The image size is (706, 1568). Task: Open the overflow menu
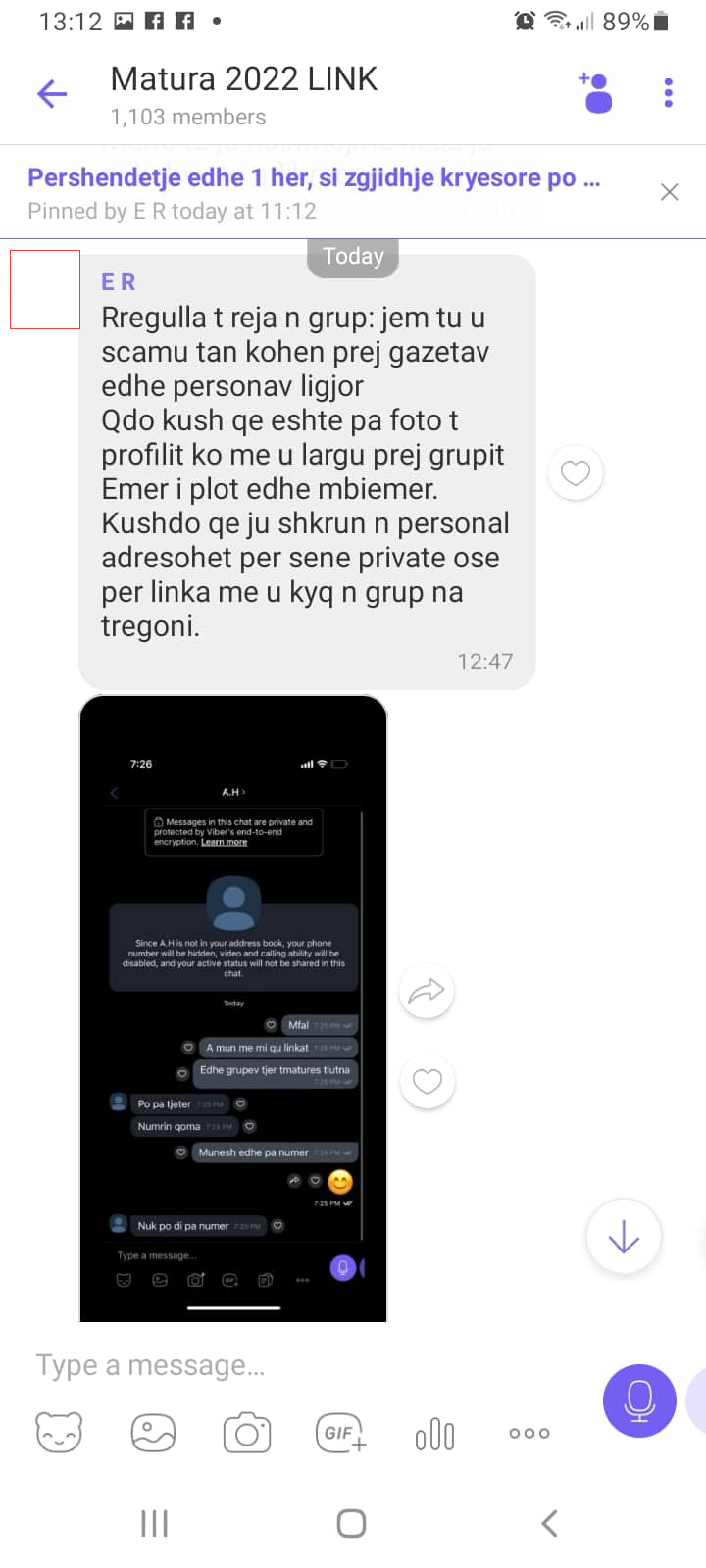668,94
